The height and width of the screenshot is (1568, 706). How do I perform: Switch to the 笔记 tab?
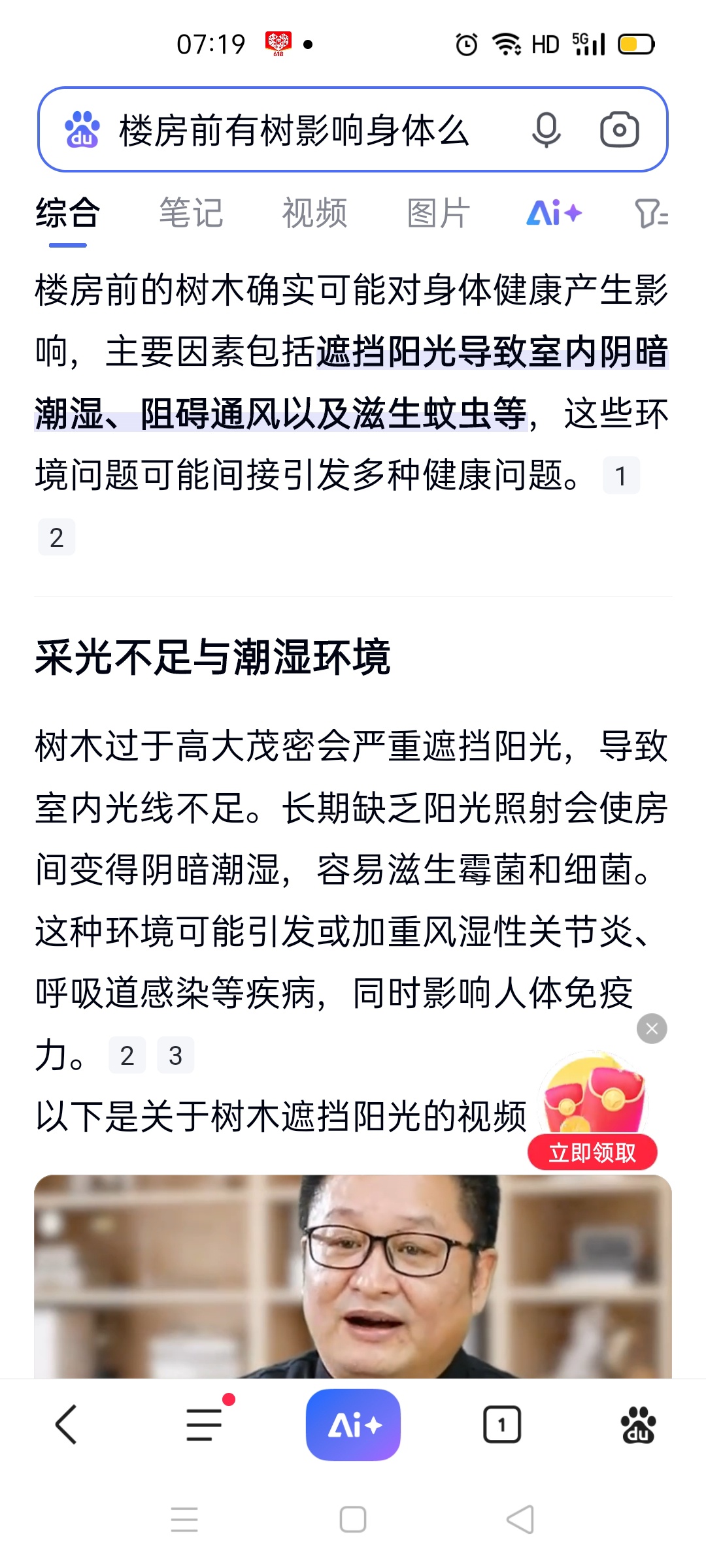(x=191, y=213)
